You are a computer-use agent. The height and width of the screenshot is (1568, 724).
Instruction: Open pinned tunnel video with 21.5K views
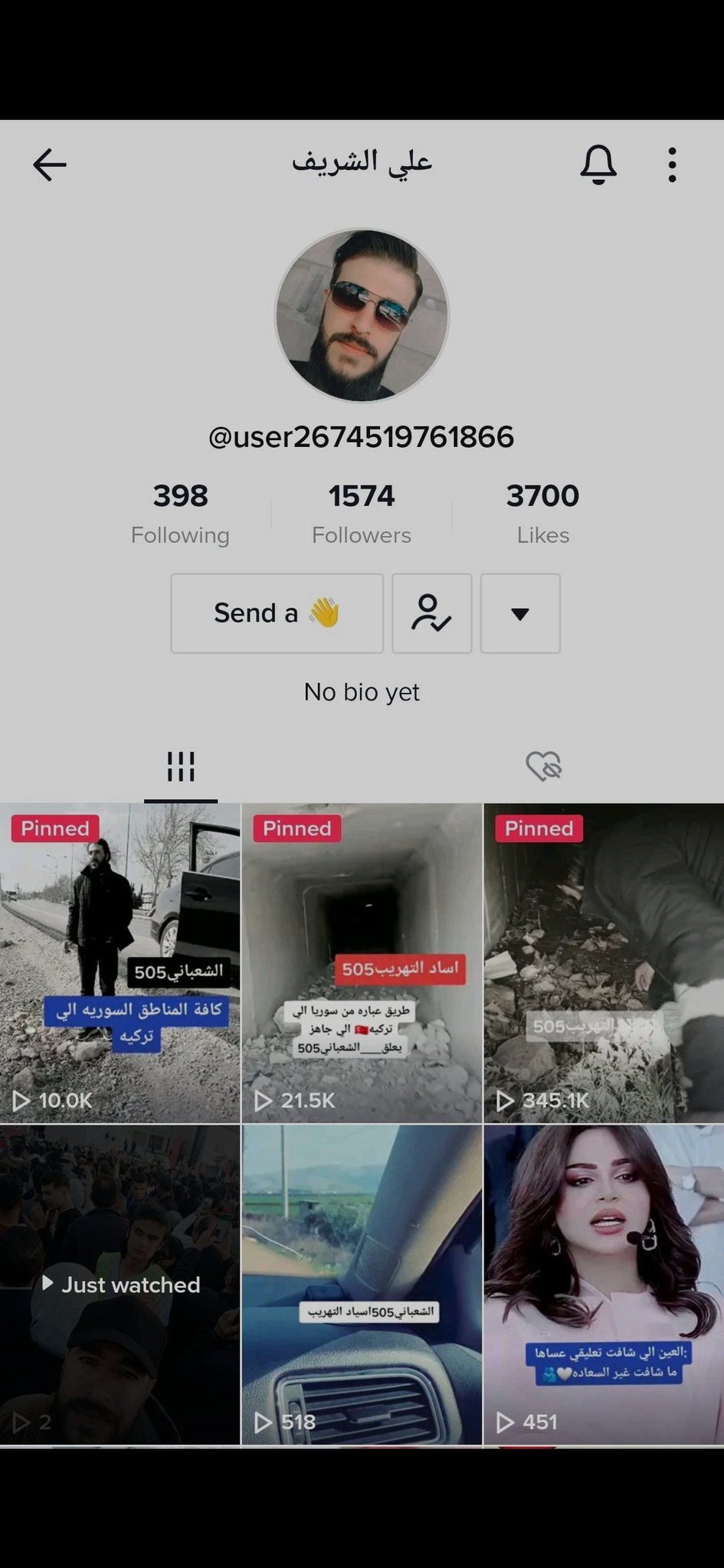[362, 962]
